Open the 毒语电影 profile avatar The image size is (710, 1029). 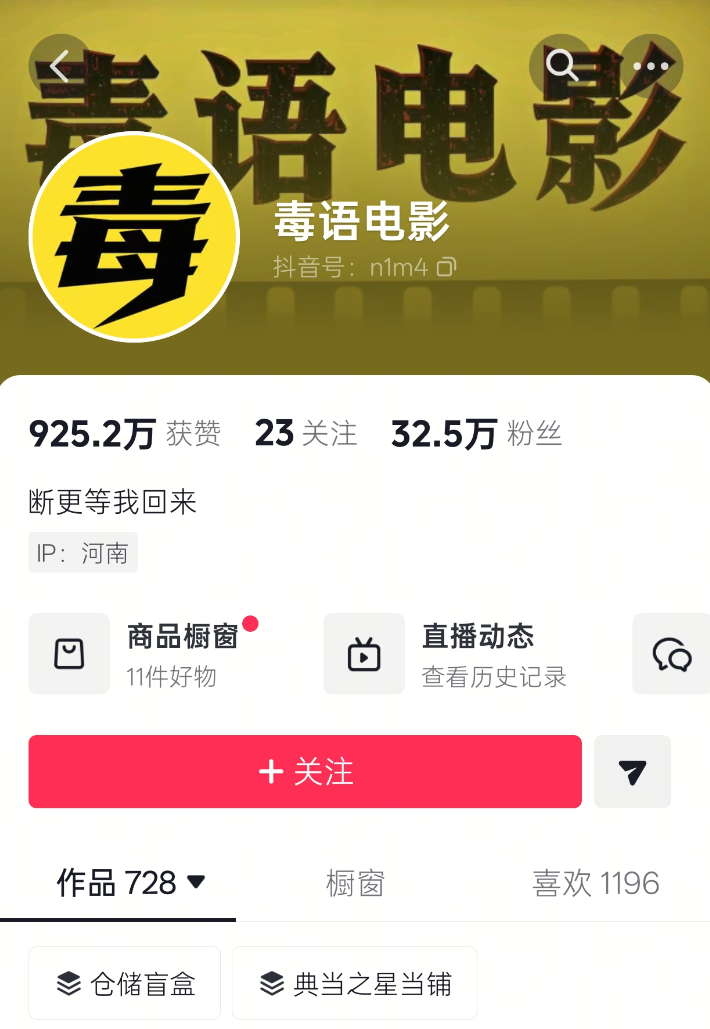[134, 237]
